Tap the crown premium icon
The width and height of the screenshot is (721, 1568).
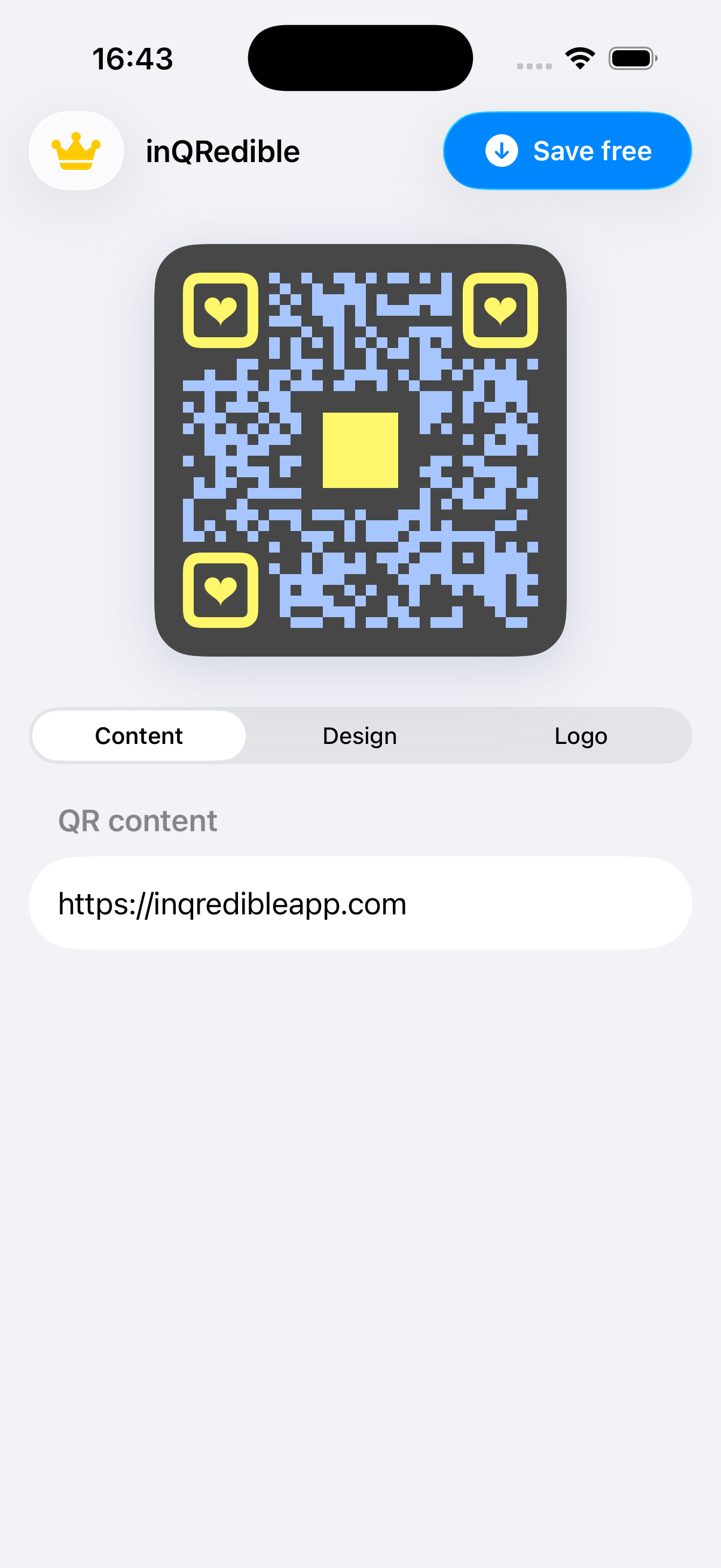(75, 150)
